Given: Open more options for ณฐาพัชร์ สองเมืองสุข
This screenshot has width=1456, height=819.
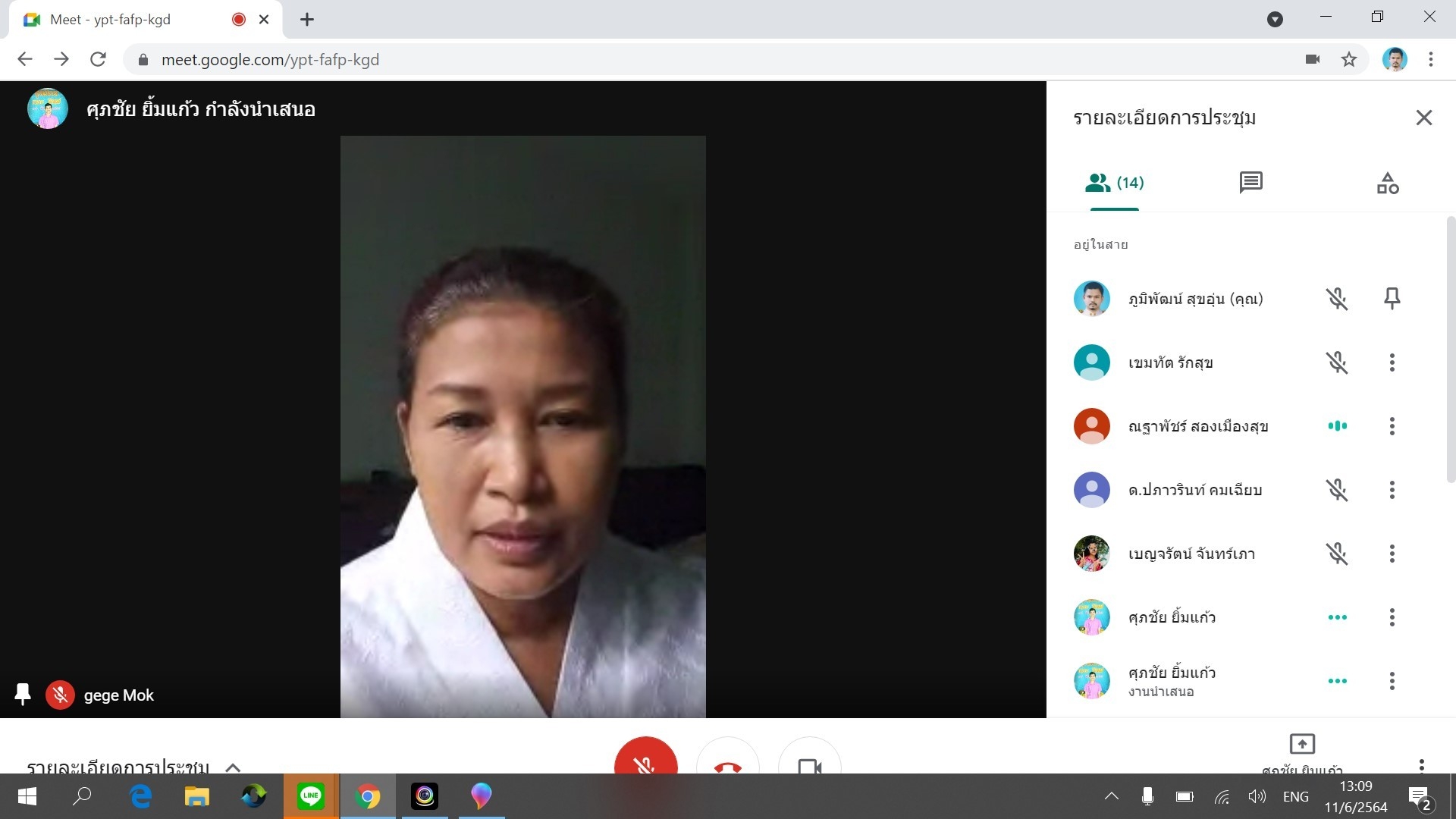Looking at the screenshot, I should [1392, 426].
